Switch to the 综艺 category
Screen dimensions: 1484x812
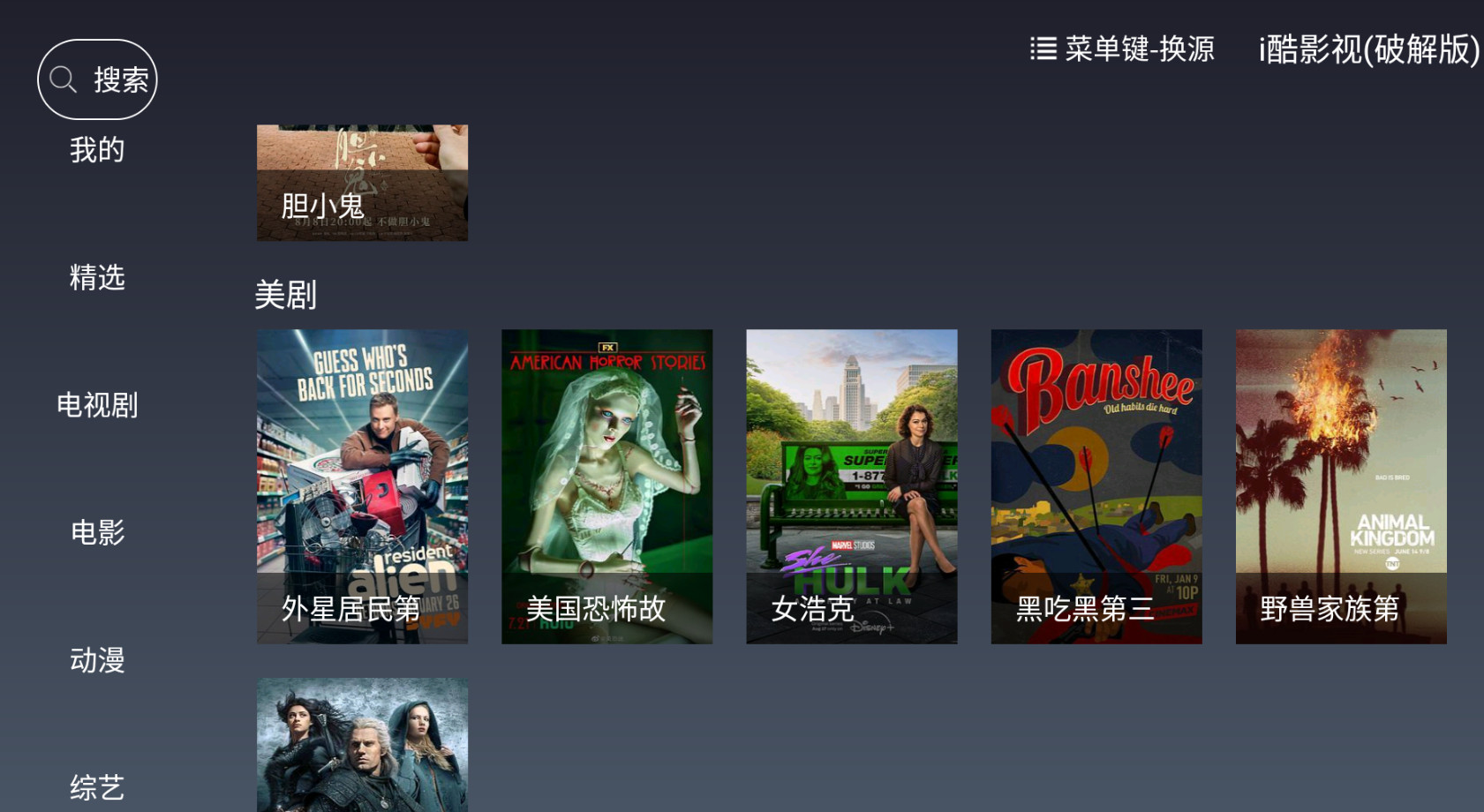pyautogui.click(x=97, y=786)
